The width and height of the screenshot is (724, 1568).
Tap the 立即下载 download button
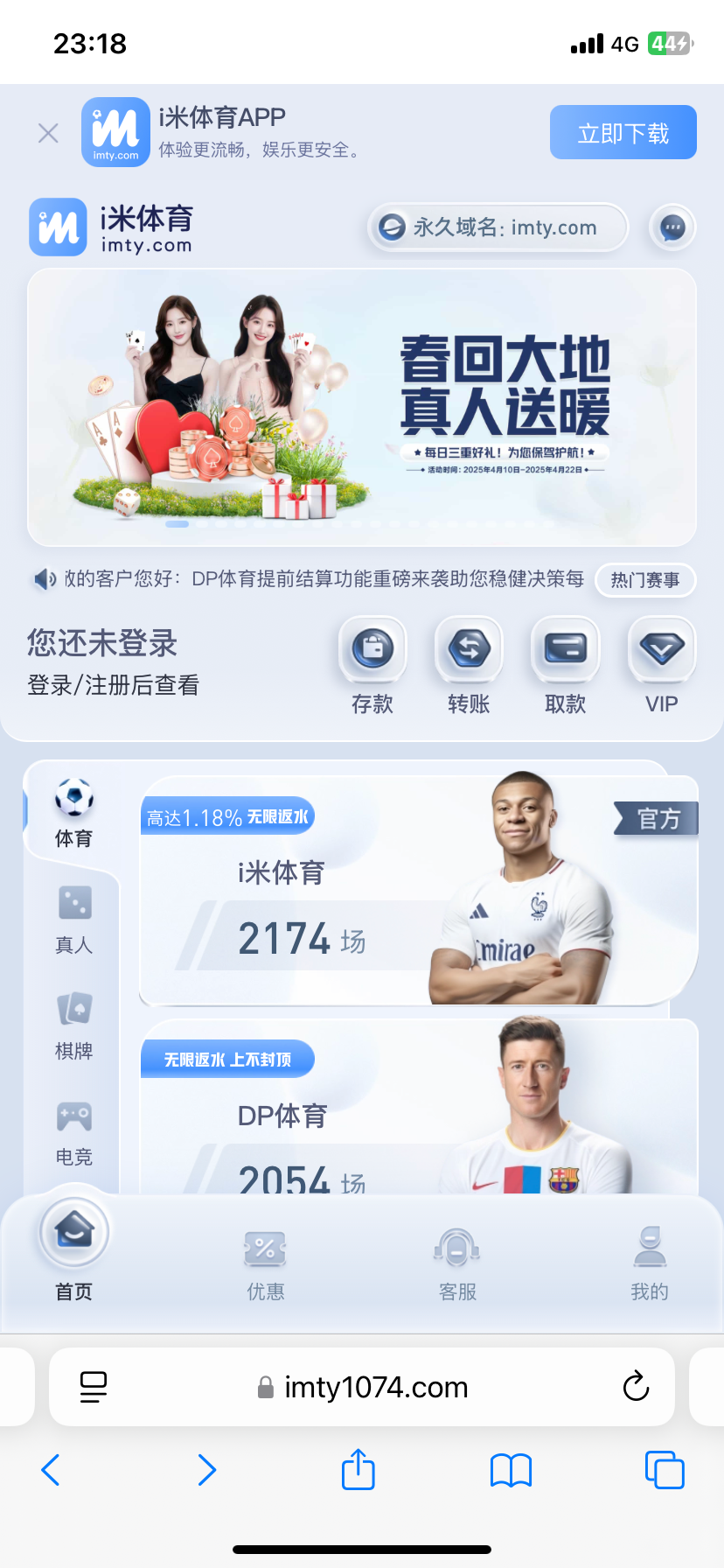623,133
